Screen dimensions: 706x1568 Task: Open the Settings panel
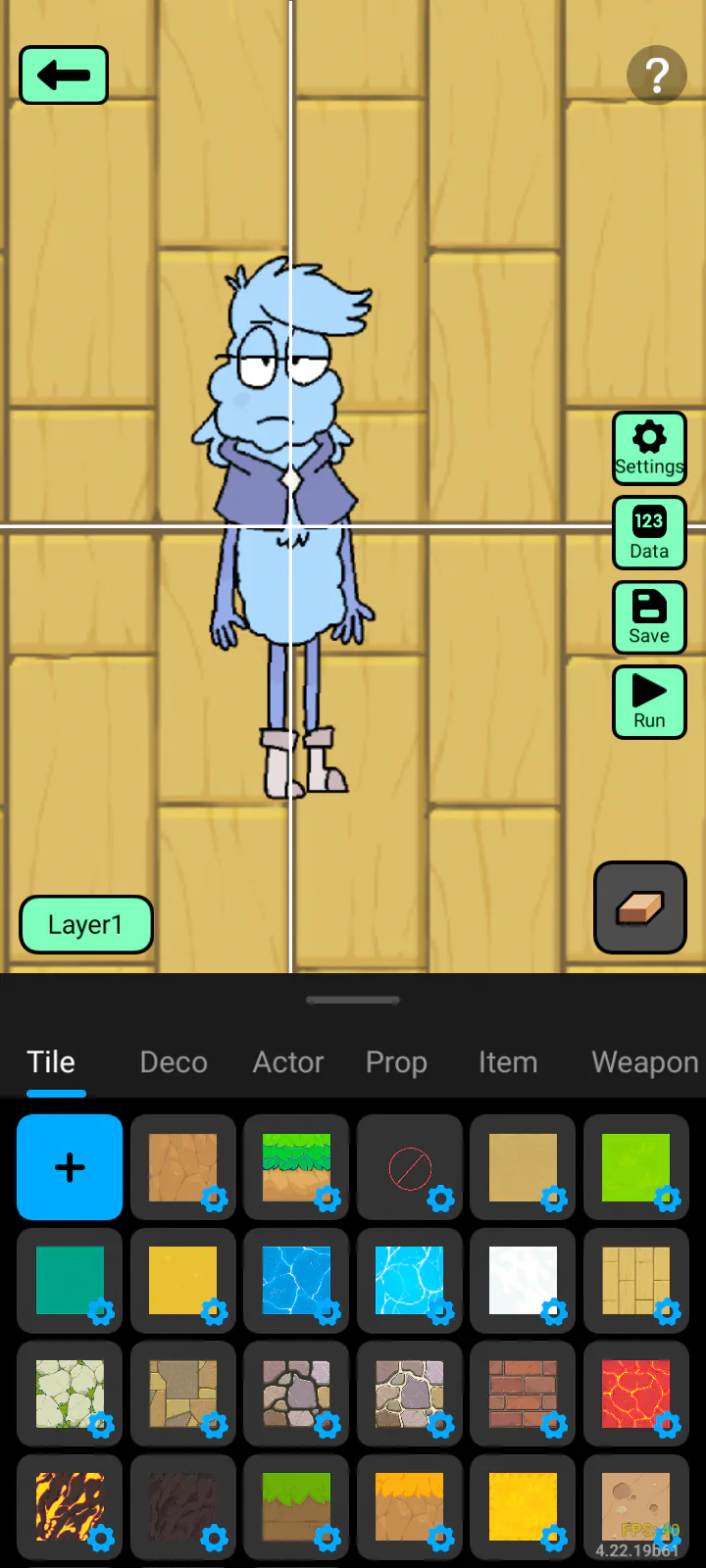click(x=649, y=448)
